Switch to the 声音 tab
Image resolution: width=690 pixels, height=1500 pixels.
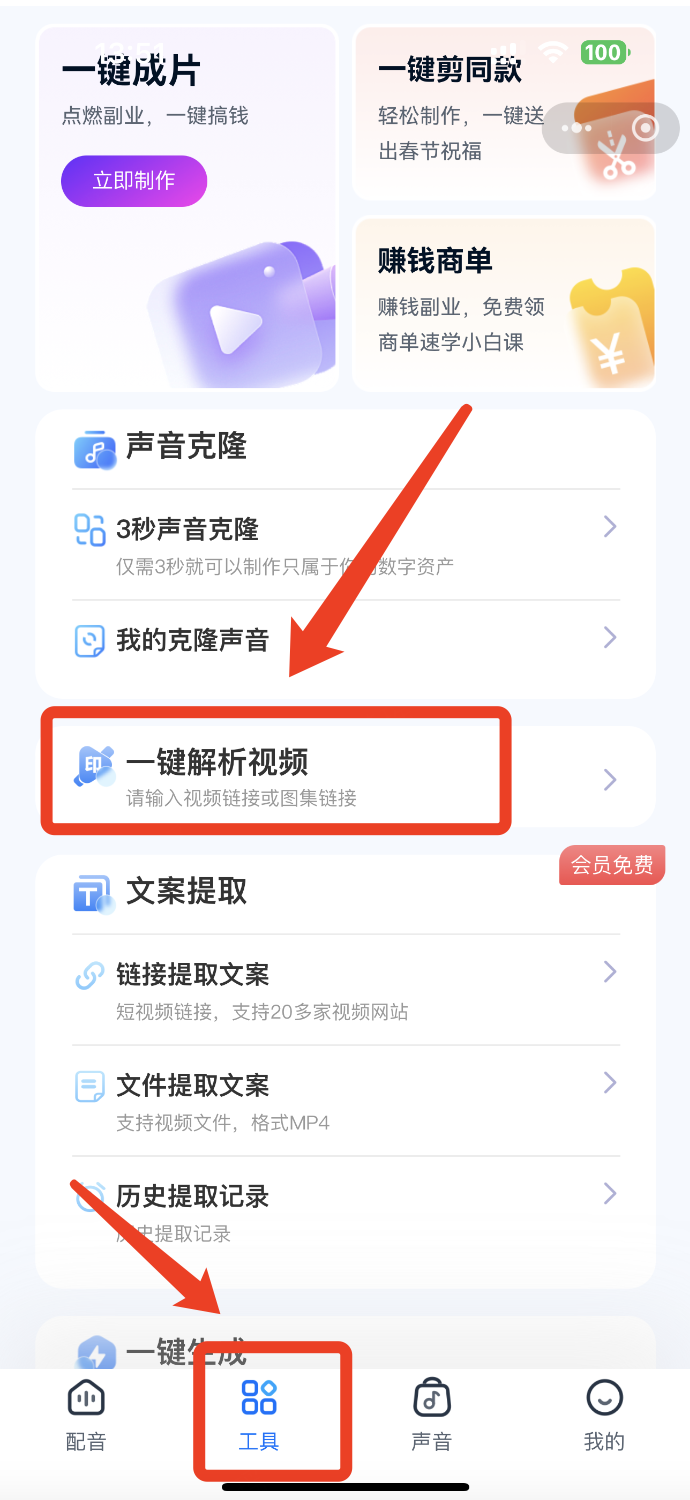coord(431,1414)
